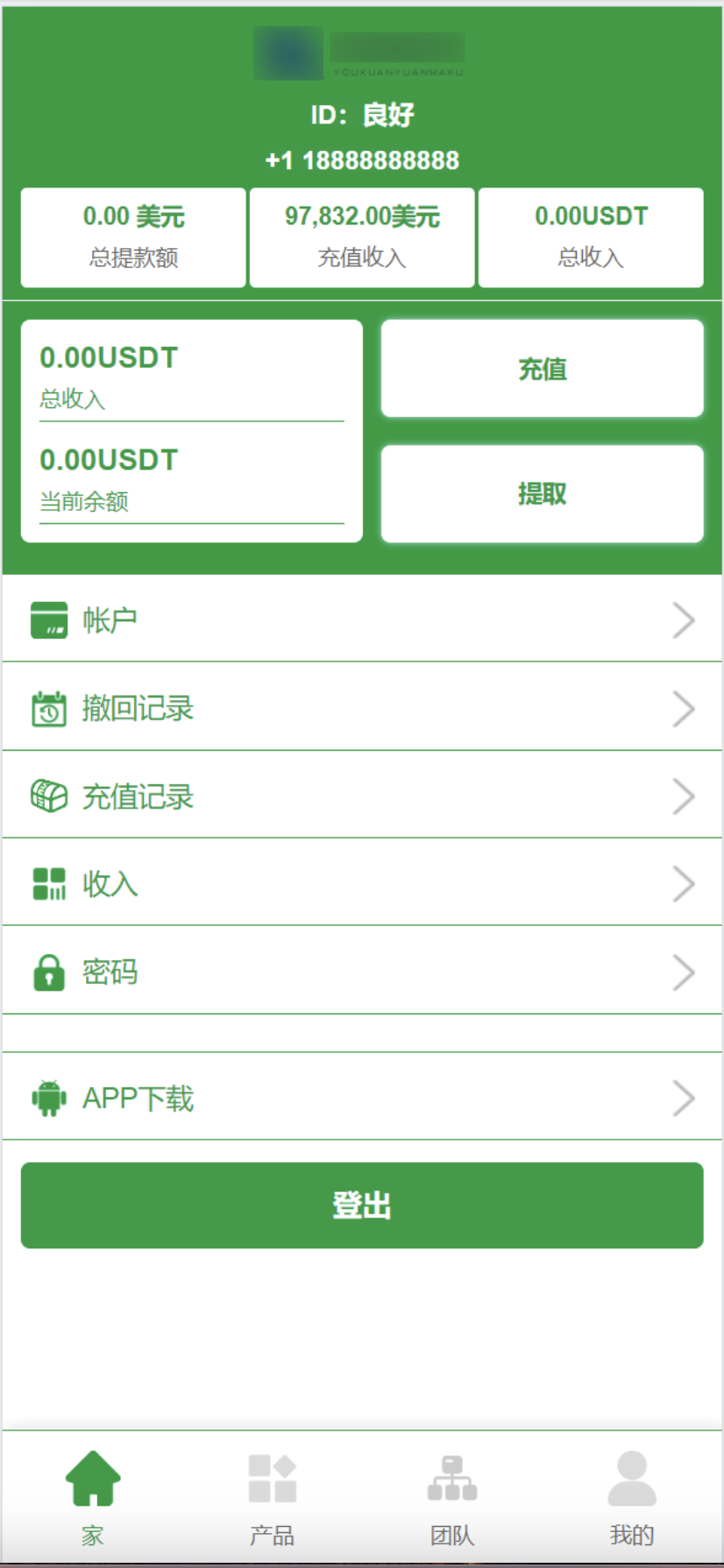
Task: Open 充值记录 recharge records
Action: click(361, 796)
